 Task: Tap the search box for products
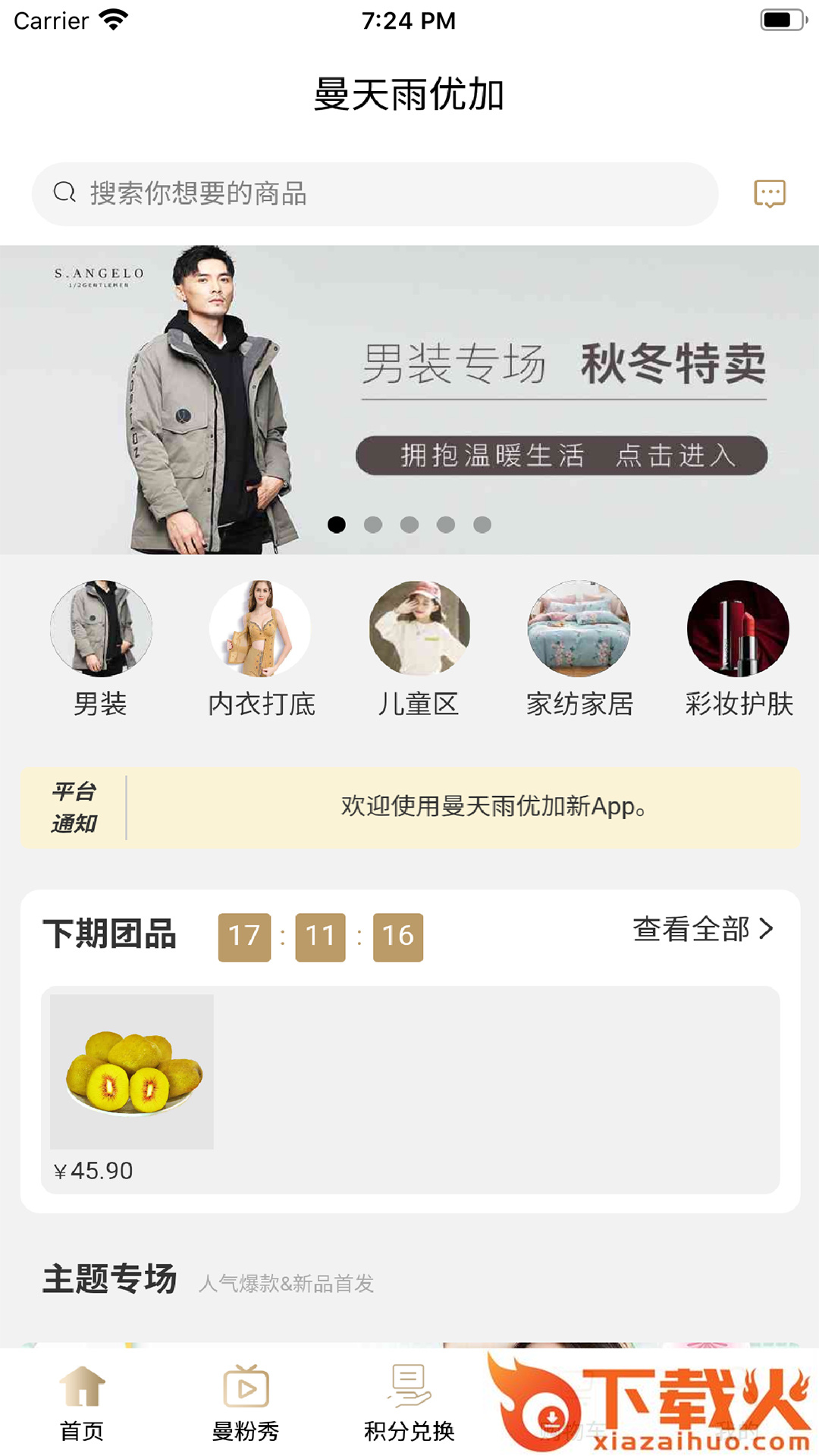(x=375, y=194)
